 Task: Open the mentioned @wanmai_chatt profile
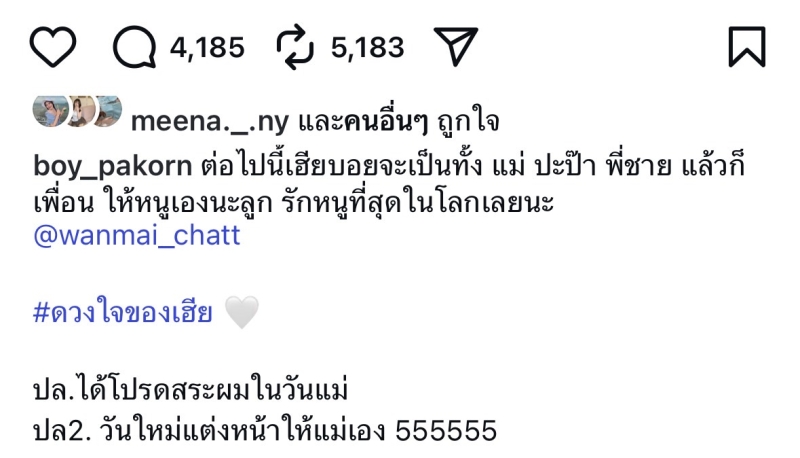[136, 236]
